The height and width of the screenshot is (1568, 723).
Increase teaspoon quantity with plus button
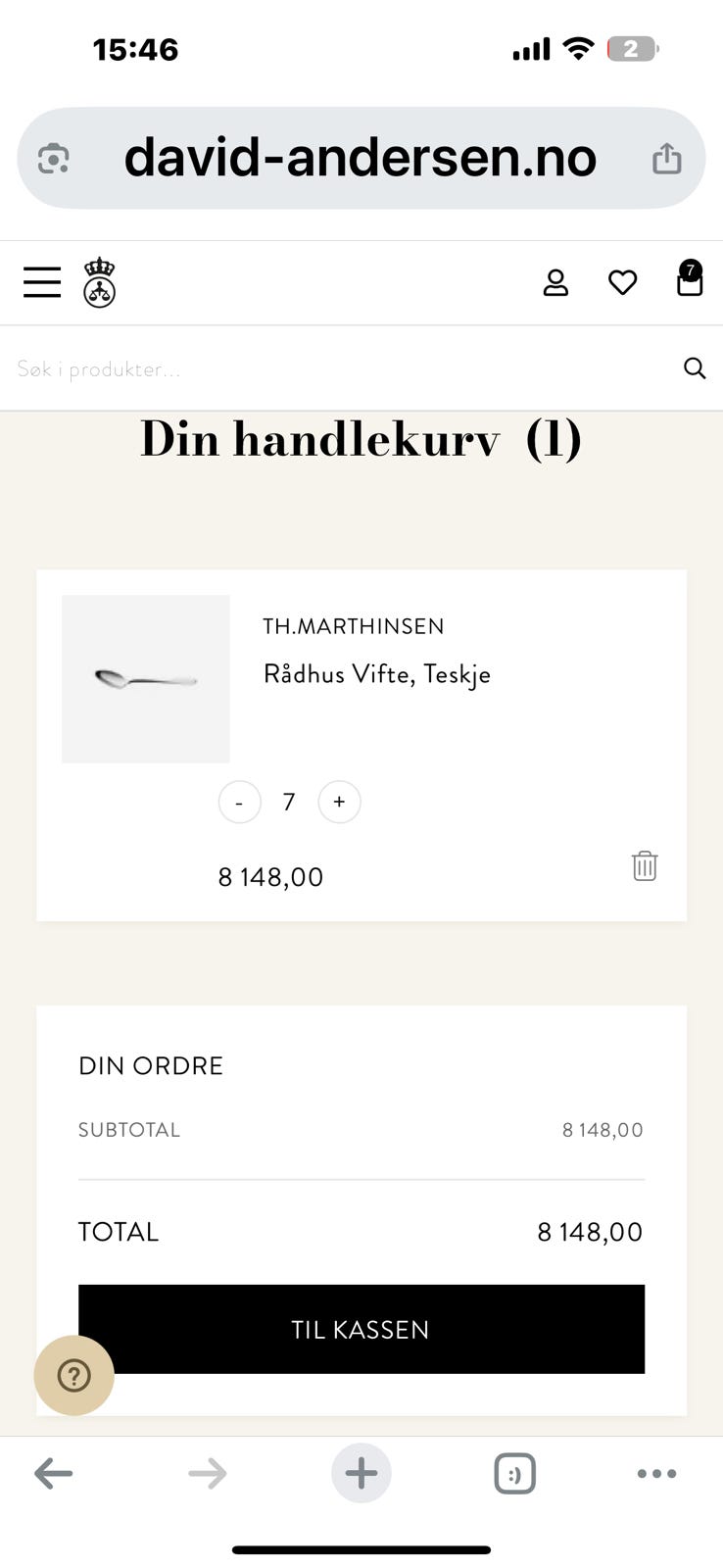tap(339, 802)
